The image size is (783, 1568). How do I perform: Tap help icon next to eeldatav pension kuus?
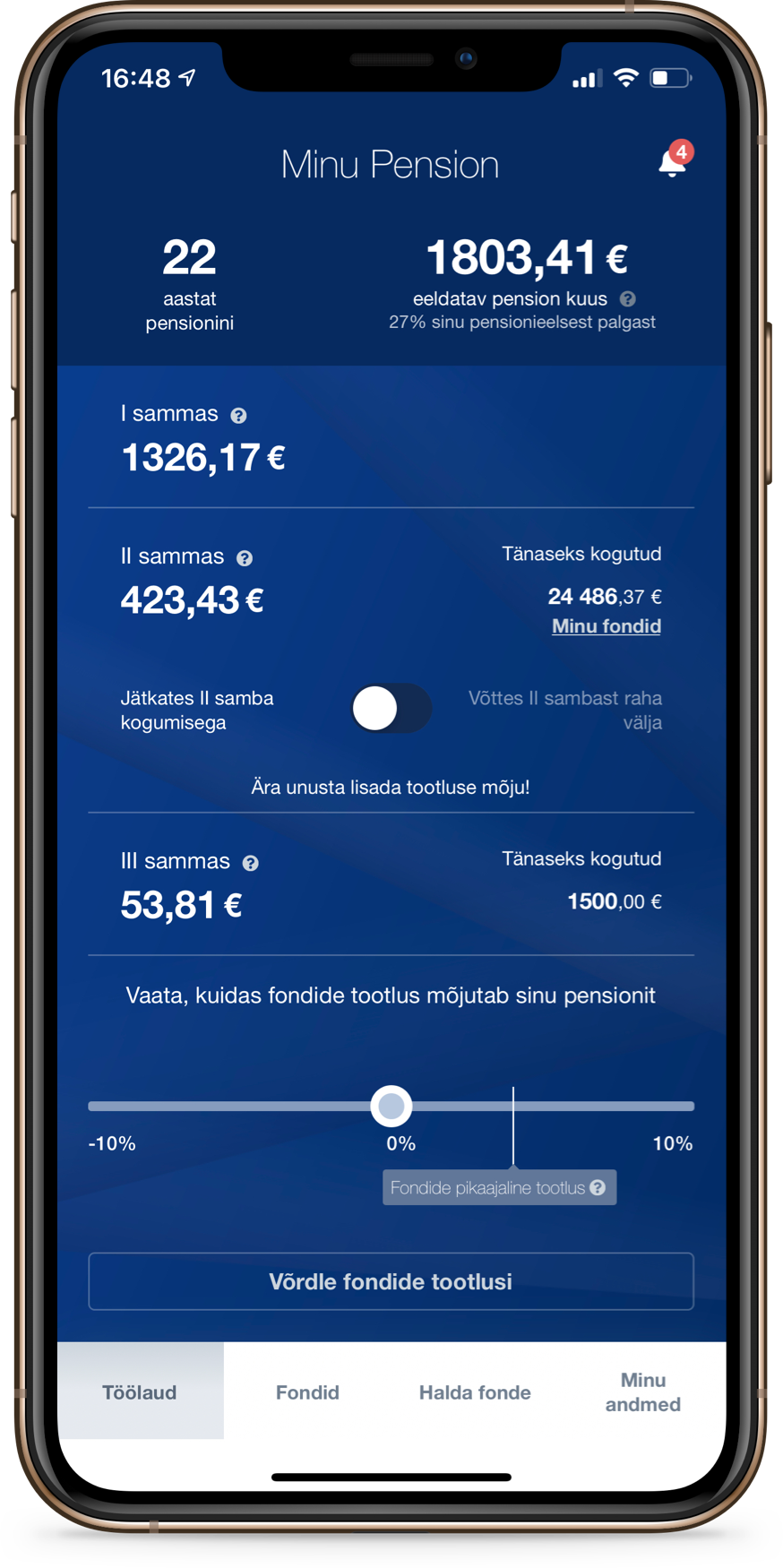coord(628,299)
